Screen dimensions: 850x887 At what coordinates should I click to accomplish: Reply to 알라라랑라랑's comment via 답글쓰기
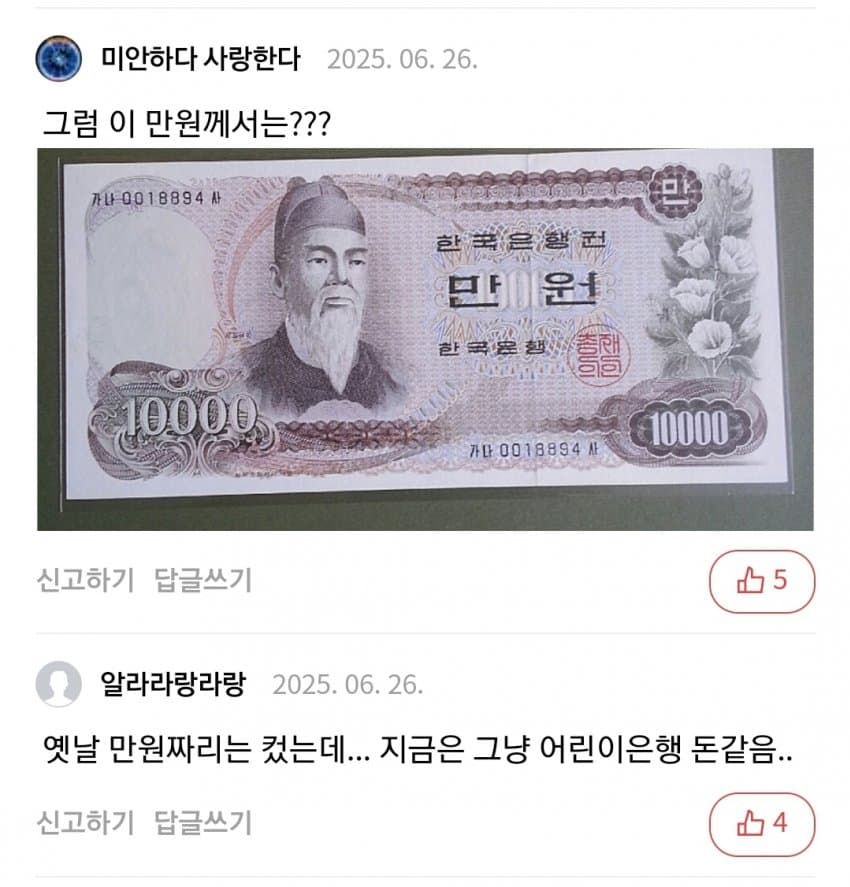pos(203,823)
